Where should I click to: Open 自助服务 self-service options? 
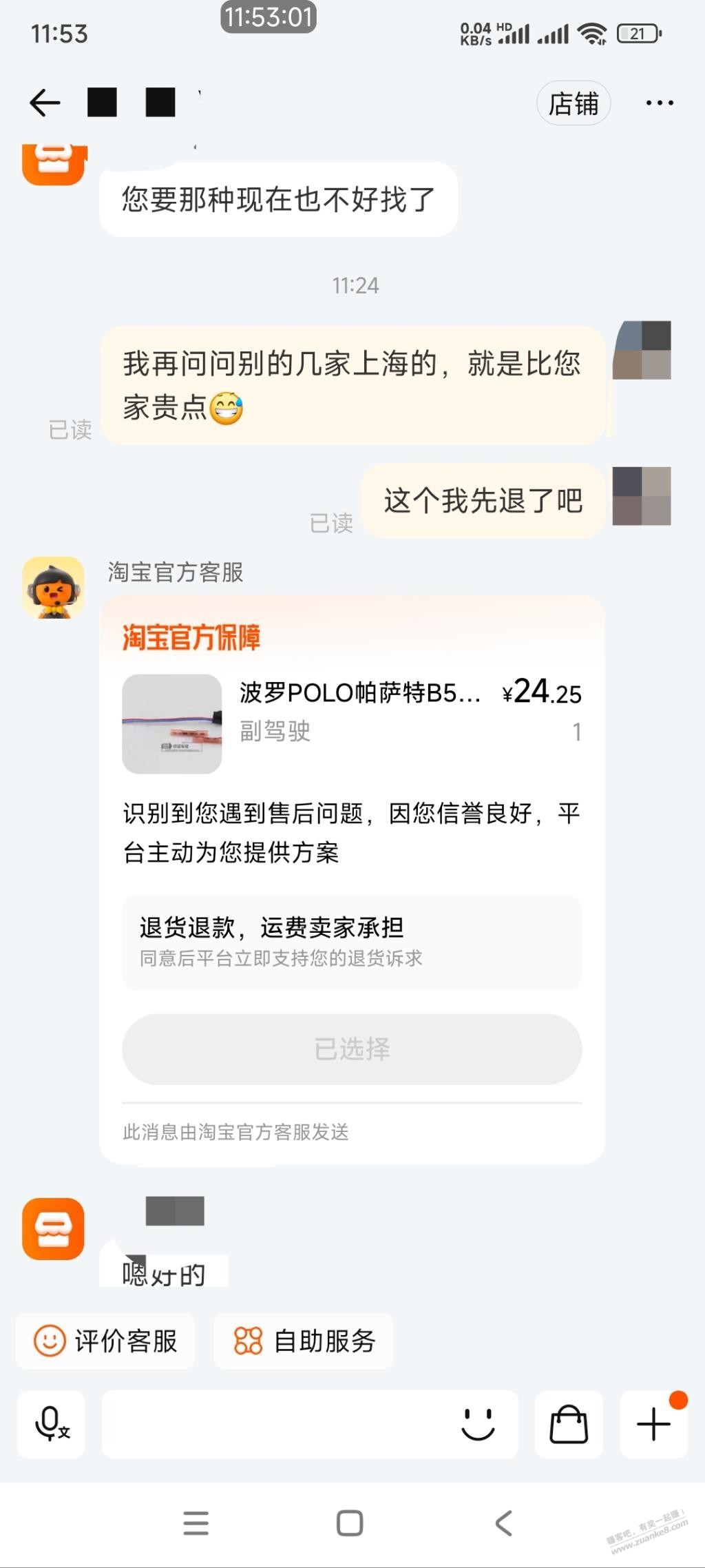pos(304,1341)
